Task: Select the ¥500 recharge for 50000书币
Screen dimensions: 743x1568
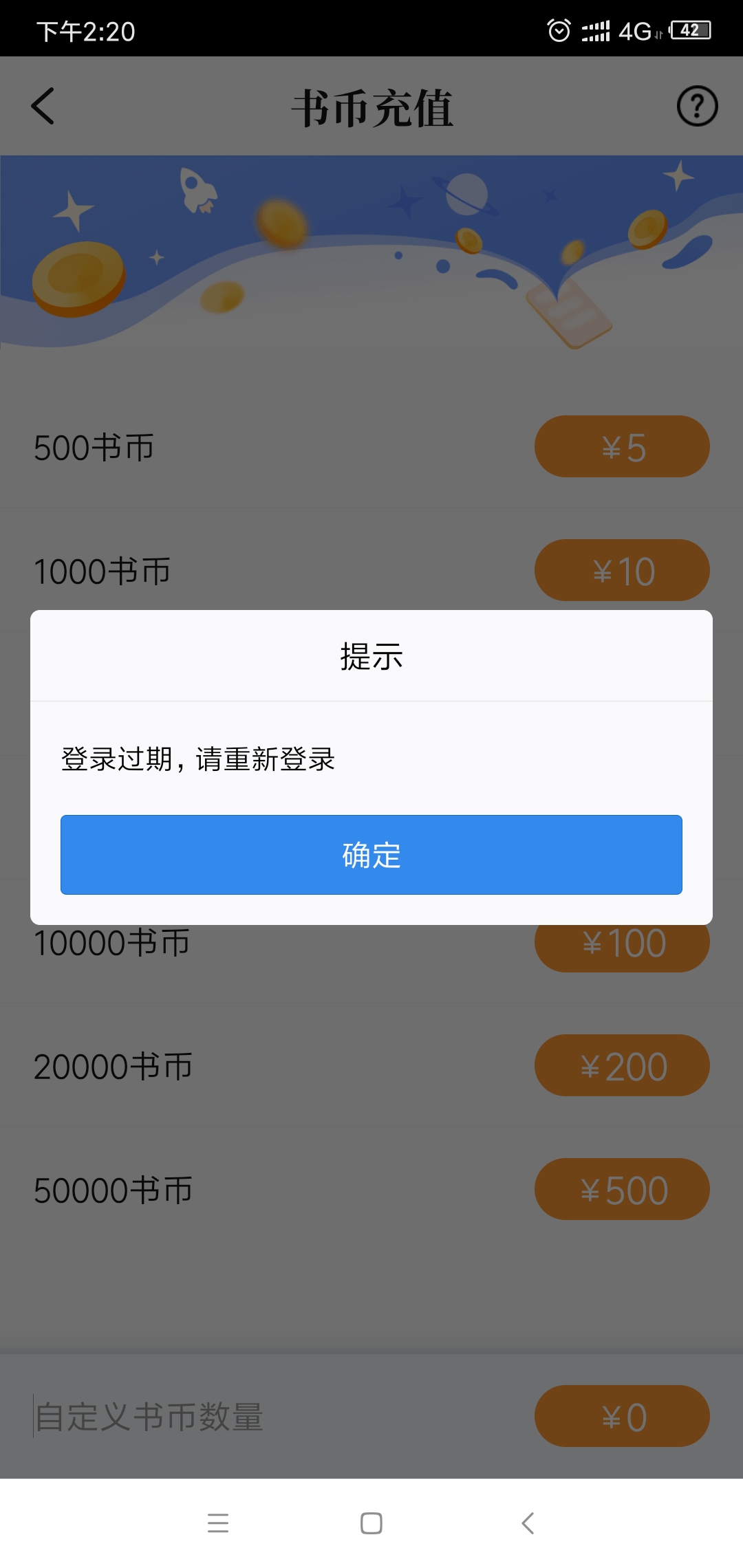Action: pos(622,1189)
